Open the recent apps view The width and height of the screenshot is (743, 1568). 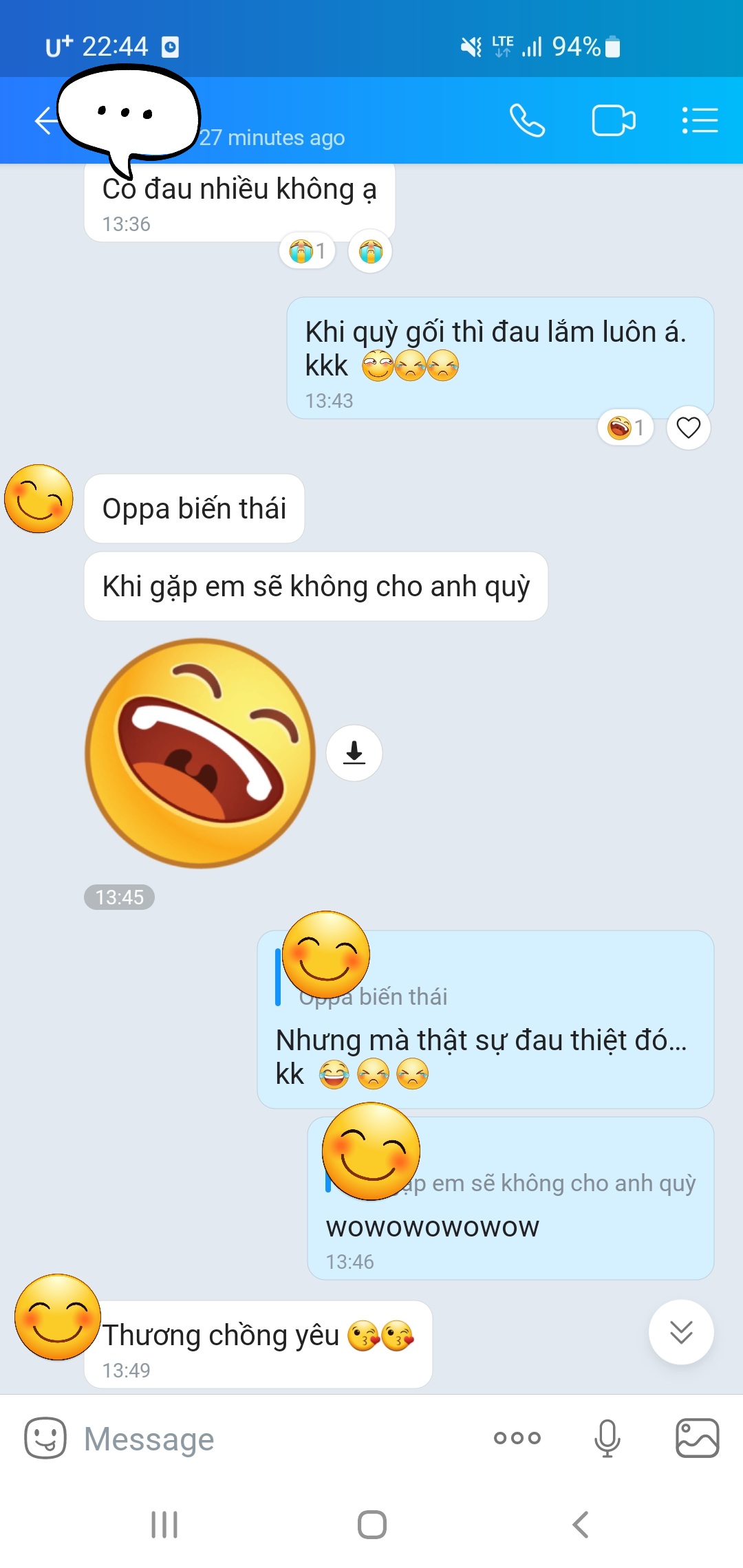164,1525
